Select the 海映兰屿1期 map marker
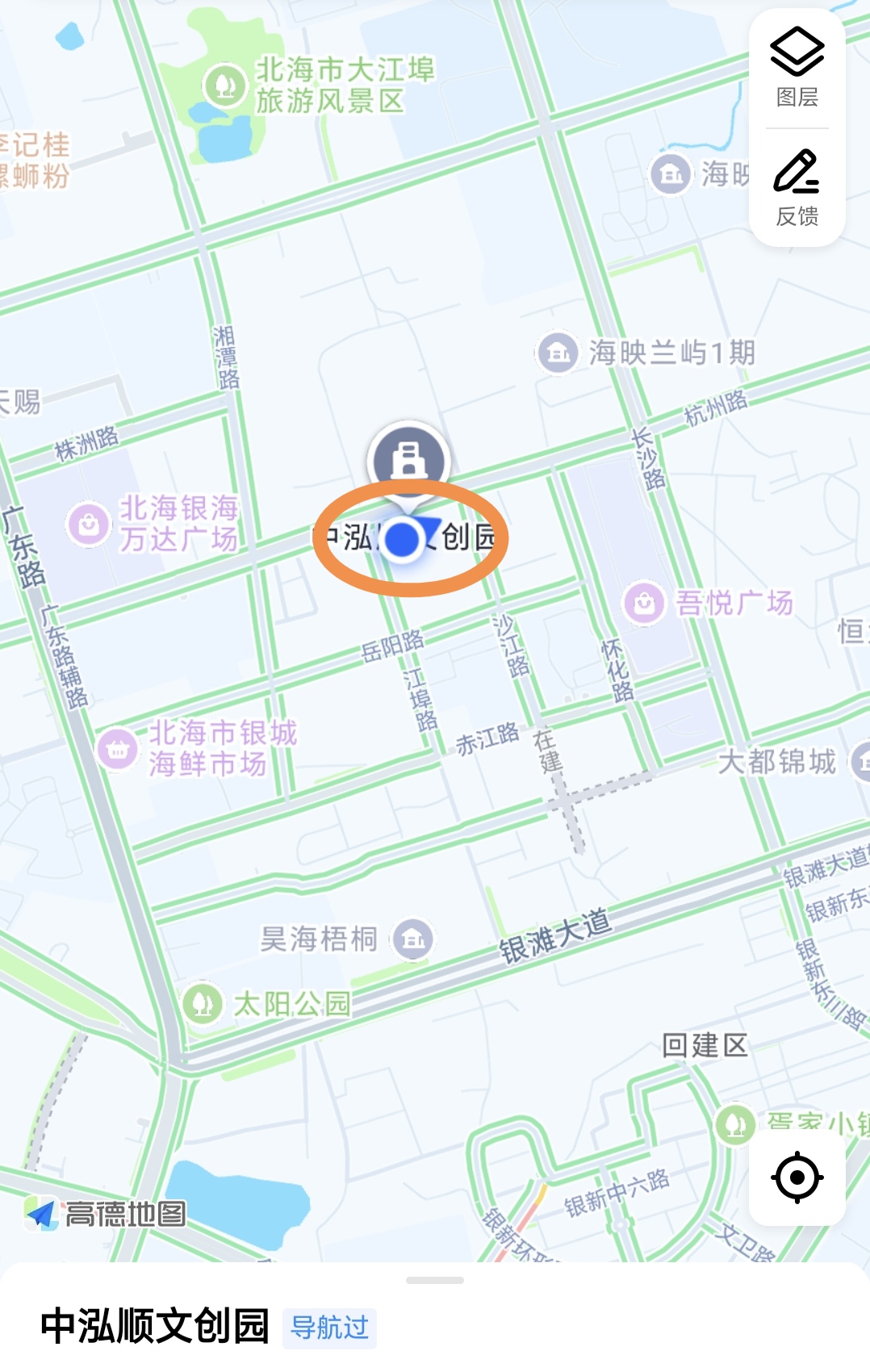 [558, 353]
